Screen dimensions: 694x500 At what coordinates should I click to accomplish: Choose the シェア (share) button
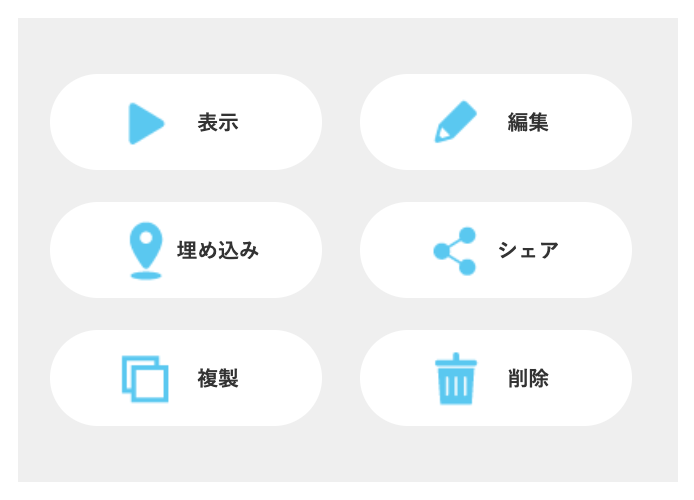(496, 250)
